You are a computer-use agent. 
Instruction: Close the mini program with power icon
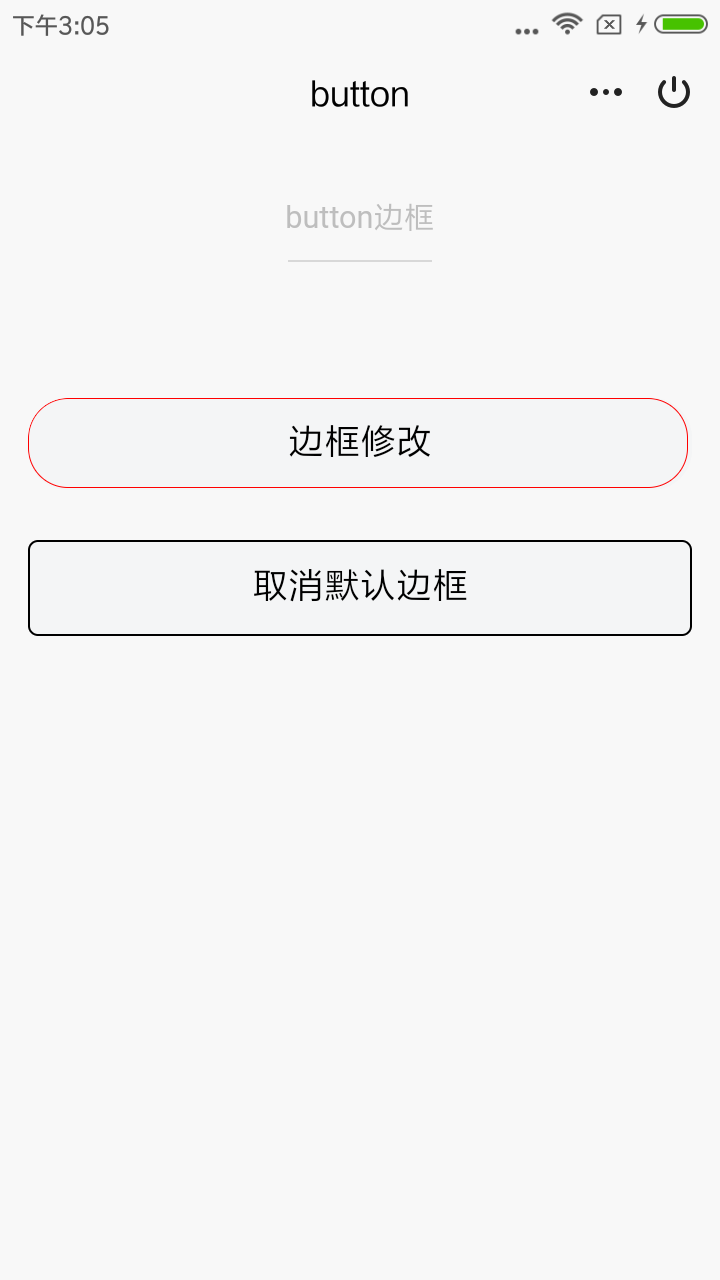click(674, 93)
